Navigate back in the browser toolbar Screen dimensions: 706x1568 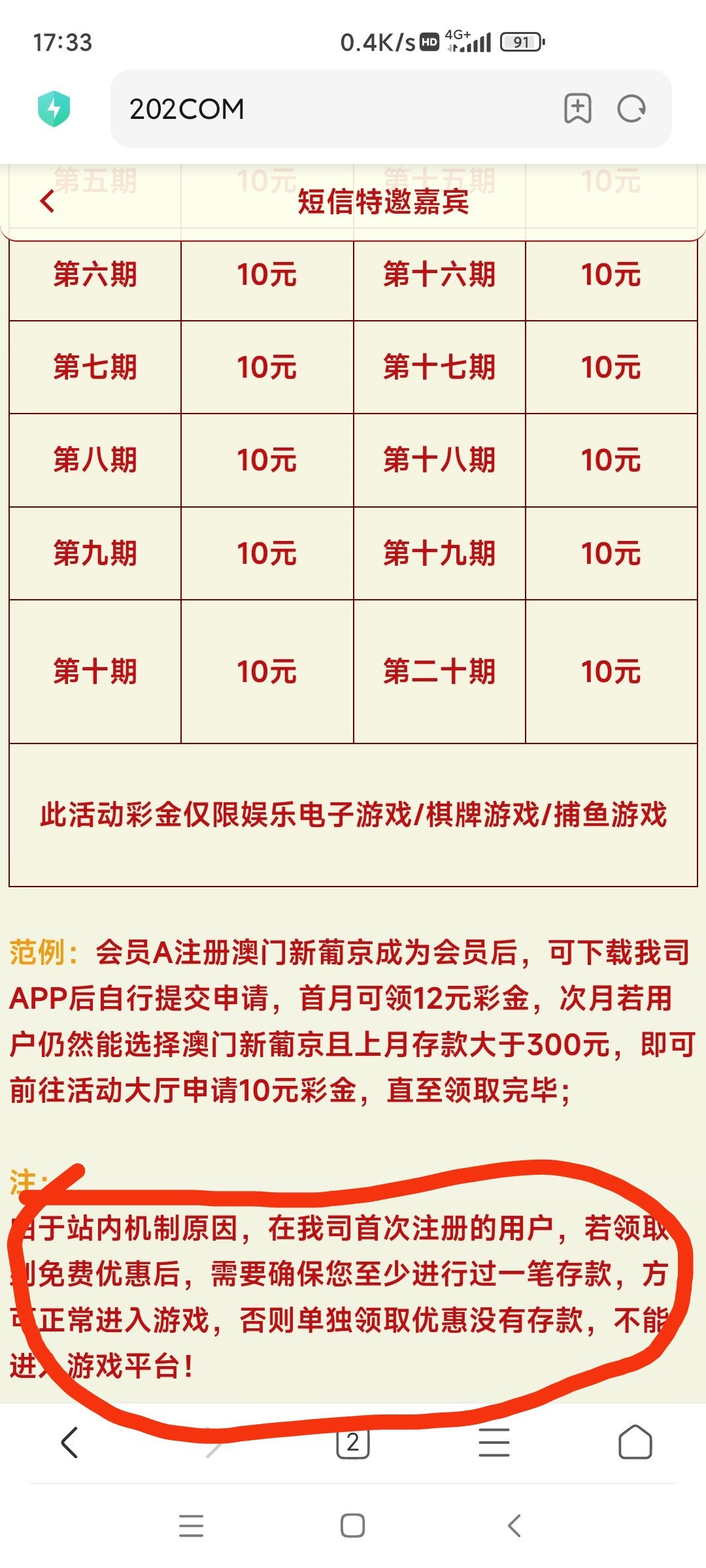(70, 1443)
